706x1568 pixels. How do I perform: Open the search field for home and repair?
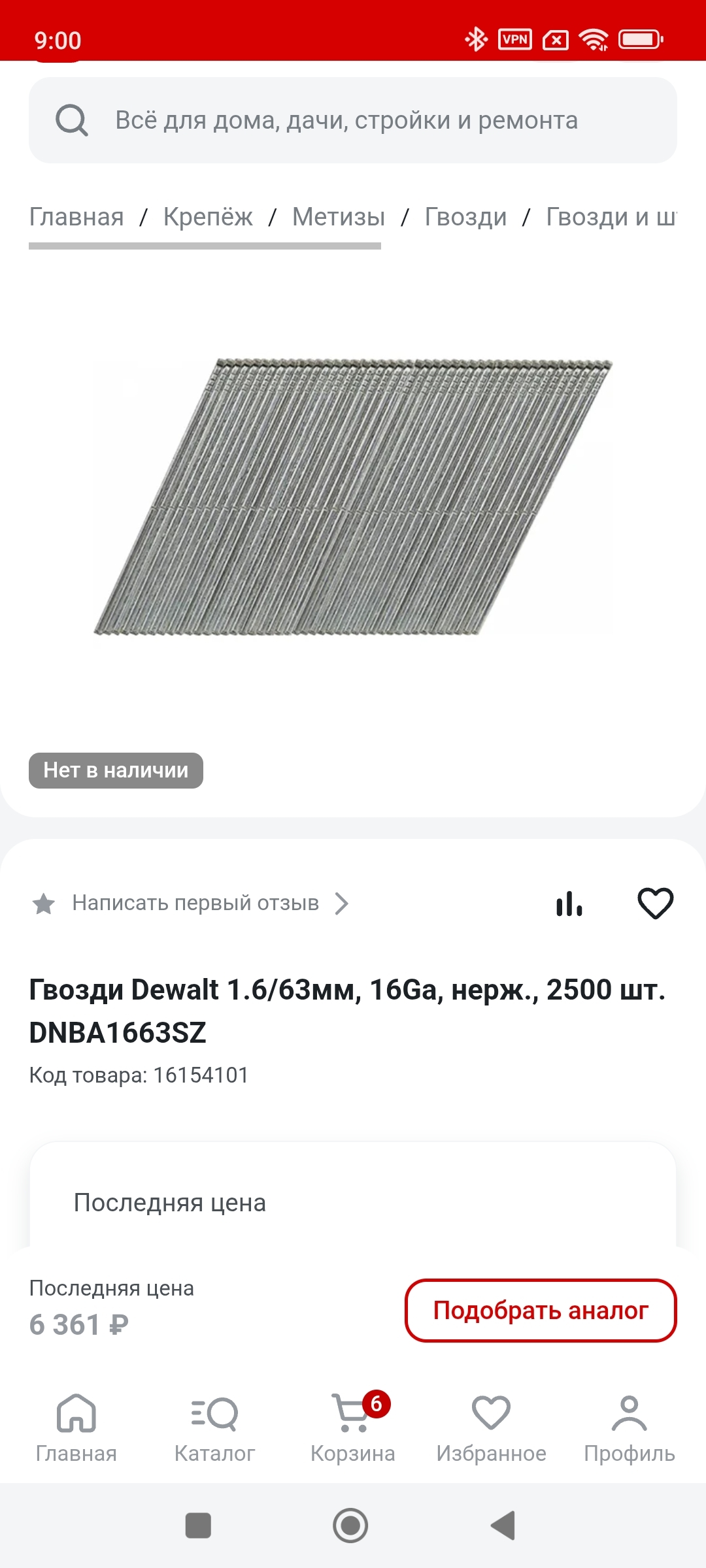point(353,120)
